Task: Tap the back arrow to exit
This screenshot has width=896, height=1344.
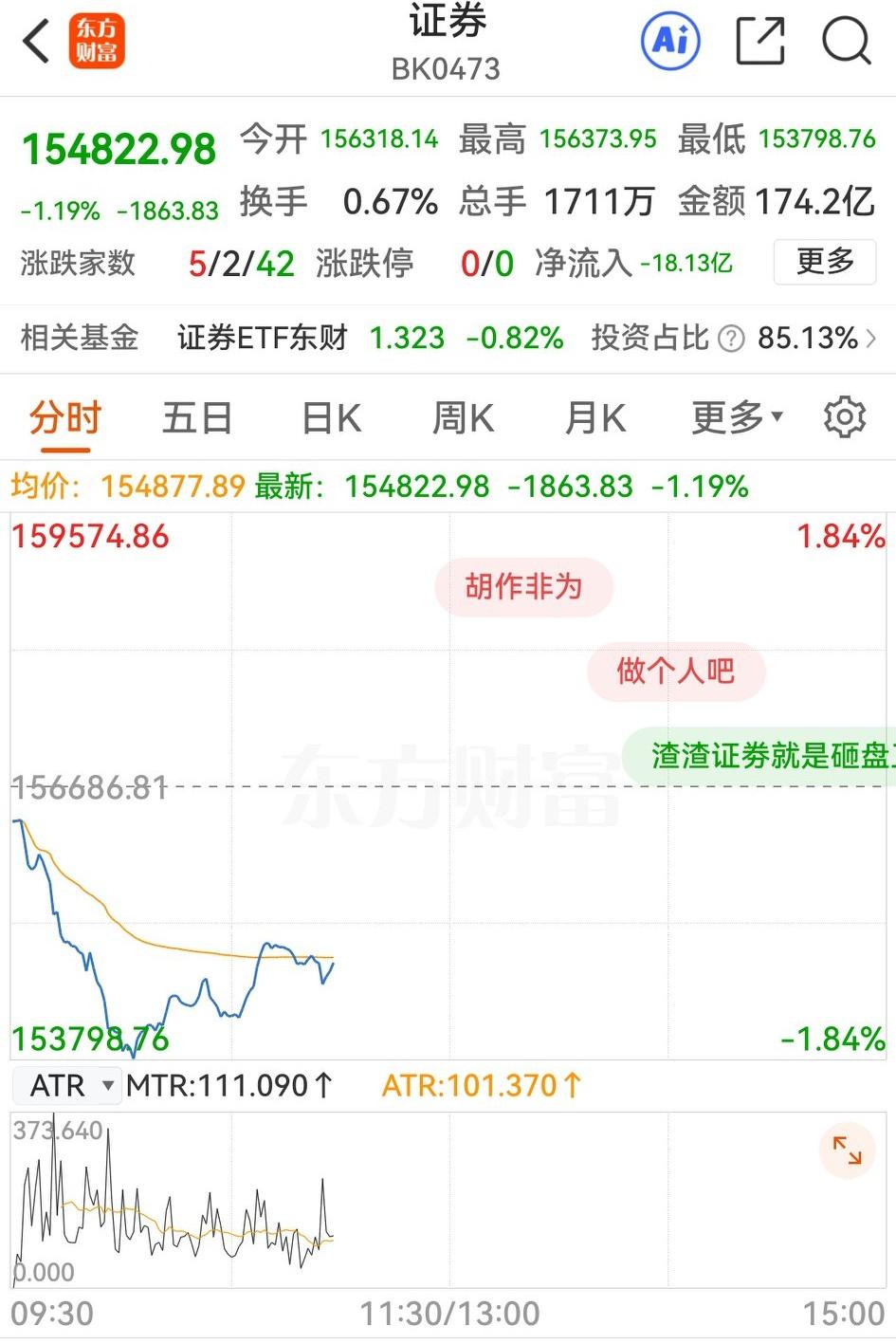Action: [36, 43]
